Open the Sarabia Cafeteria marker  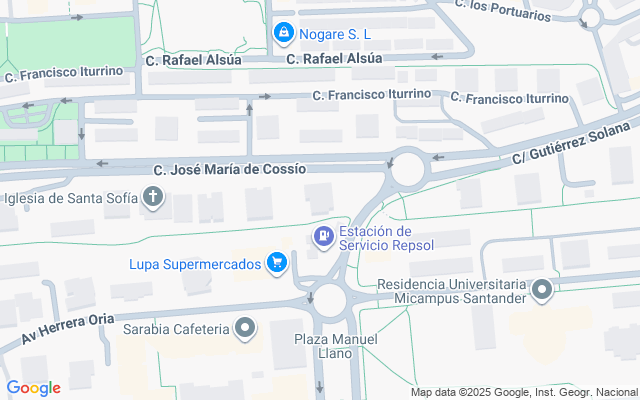[x=245, y=328]
